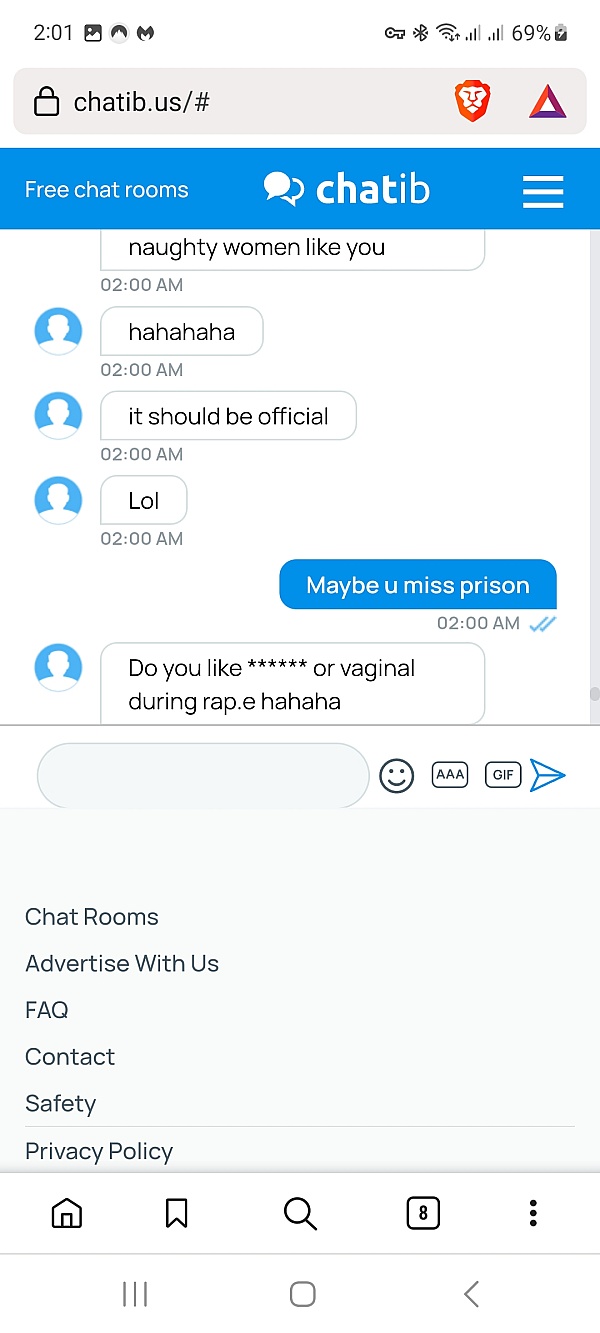Screen dimensions: 600x1333
Task: Open the tab switcher showing 8 tabs
Action: 423,1213
